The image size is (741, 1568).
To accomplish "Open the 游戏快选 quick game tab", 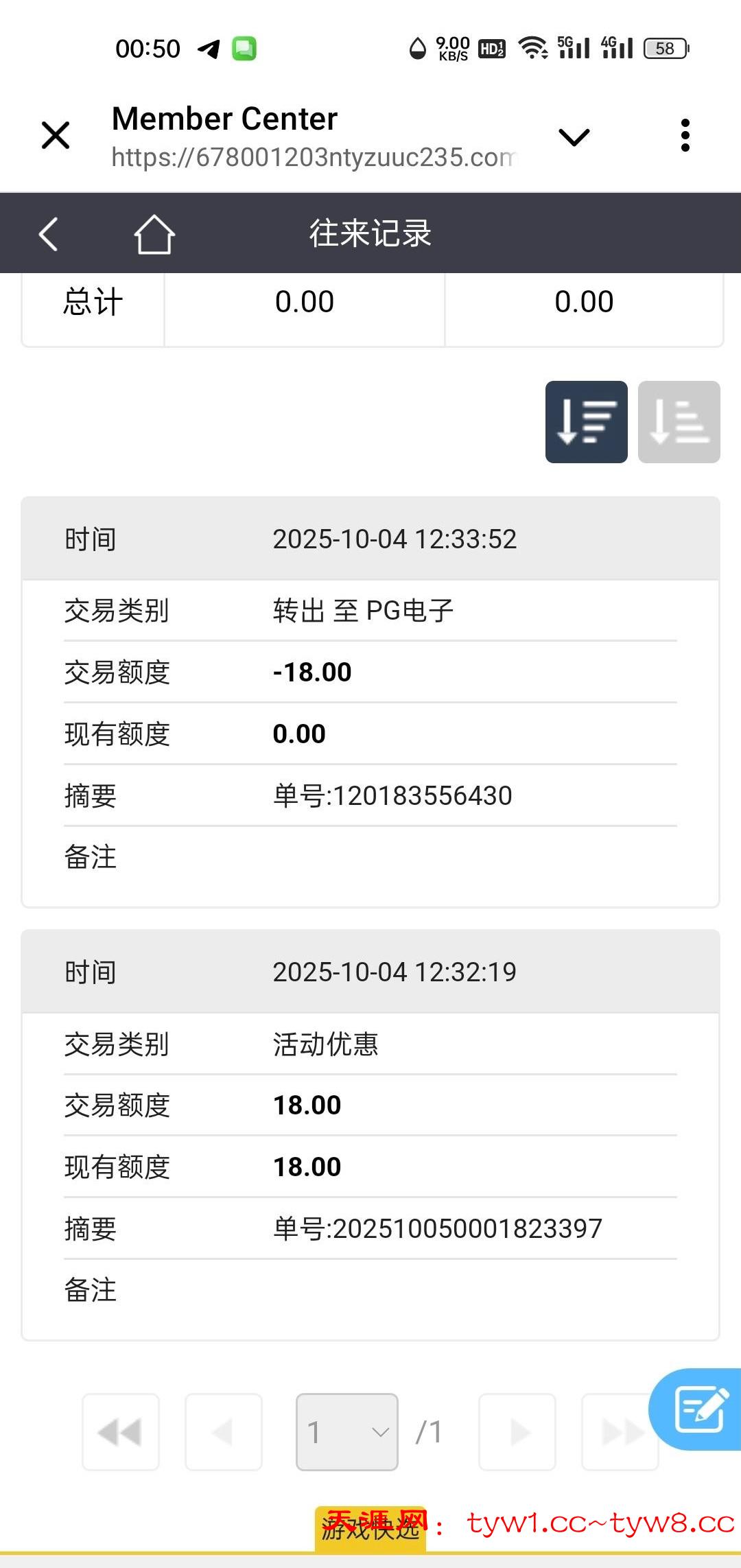I will point(370,1529).
